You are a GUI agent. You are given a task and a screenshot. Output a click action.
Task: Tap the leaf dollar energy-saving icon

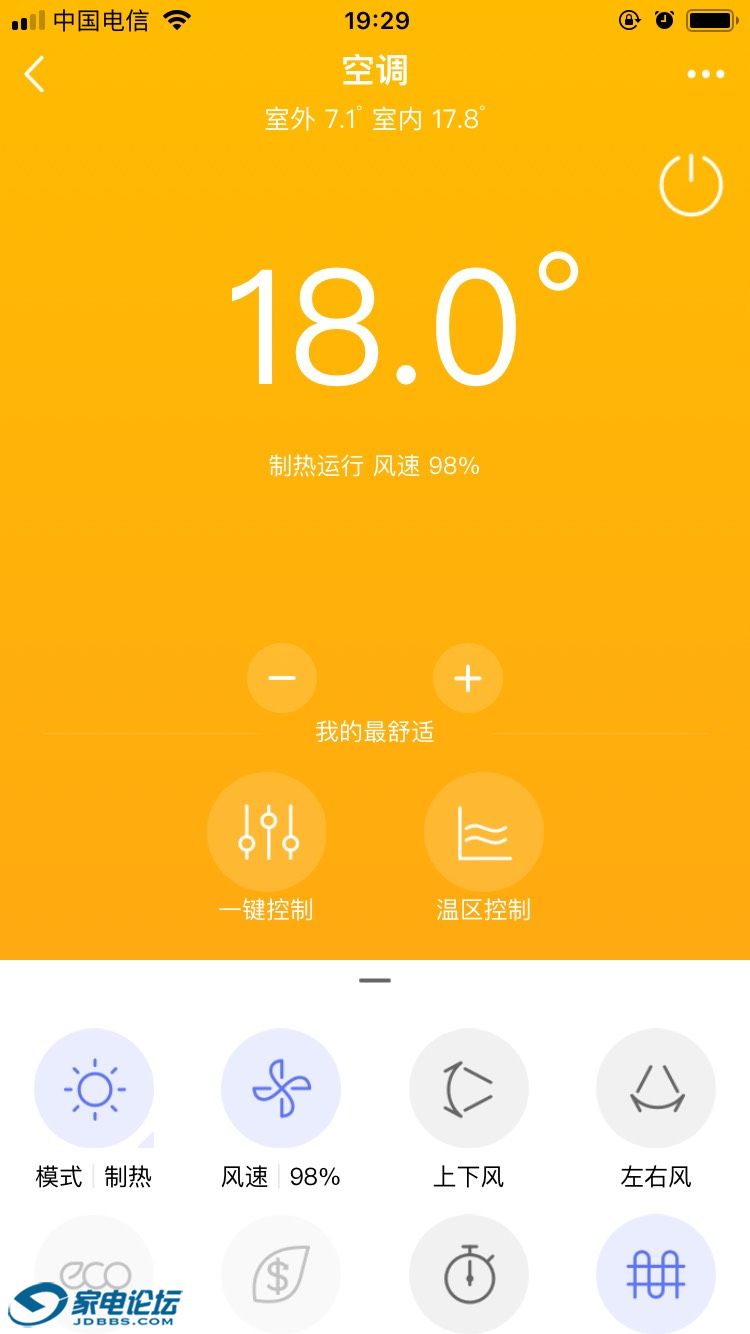tap(281, 1274)
